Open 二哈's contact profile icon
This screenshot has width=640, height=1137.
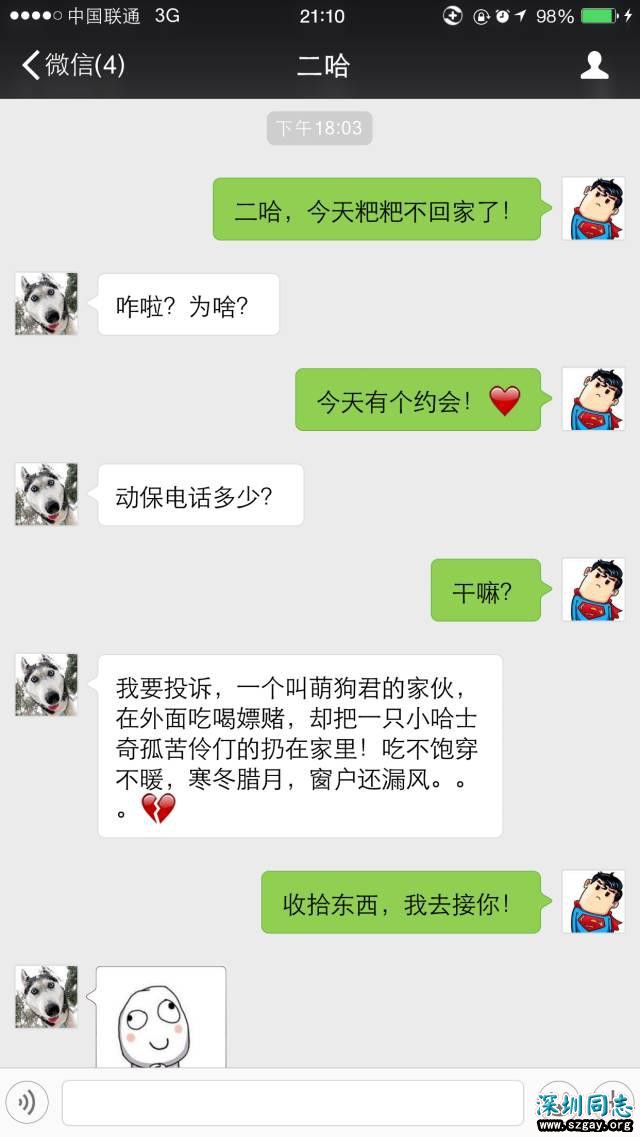tap(595, 66)
